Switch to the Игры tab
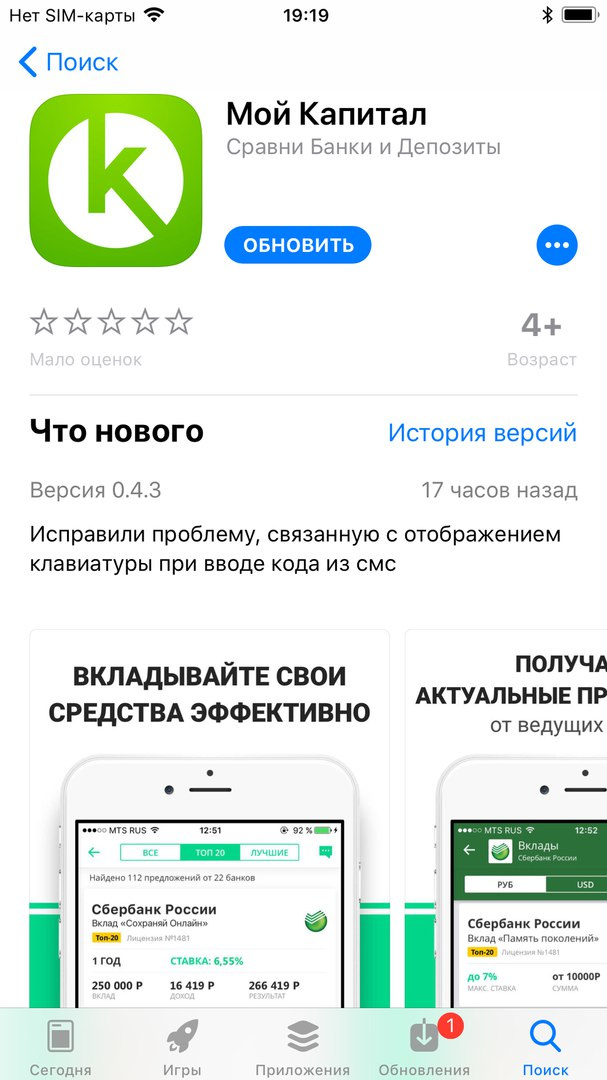The width and height of the screenshot is (607, 1080). (x=182, y=1046)
